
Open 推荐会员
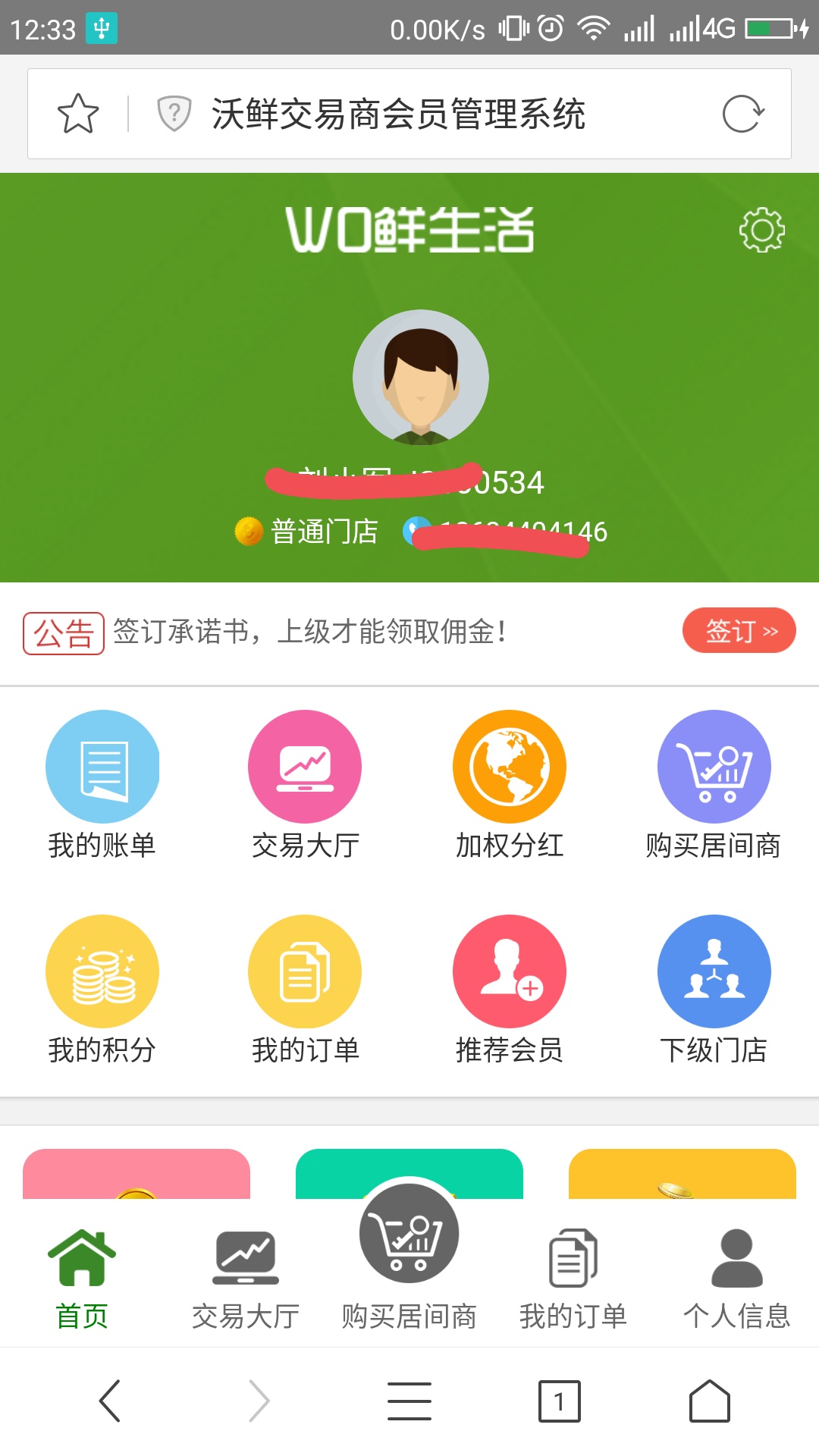click(x=510, y=990)
